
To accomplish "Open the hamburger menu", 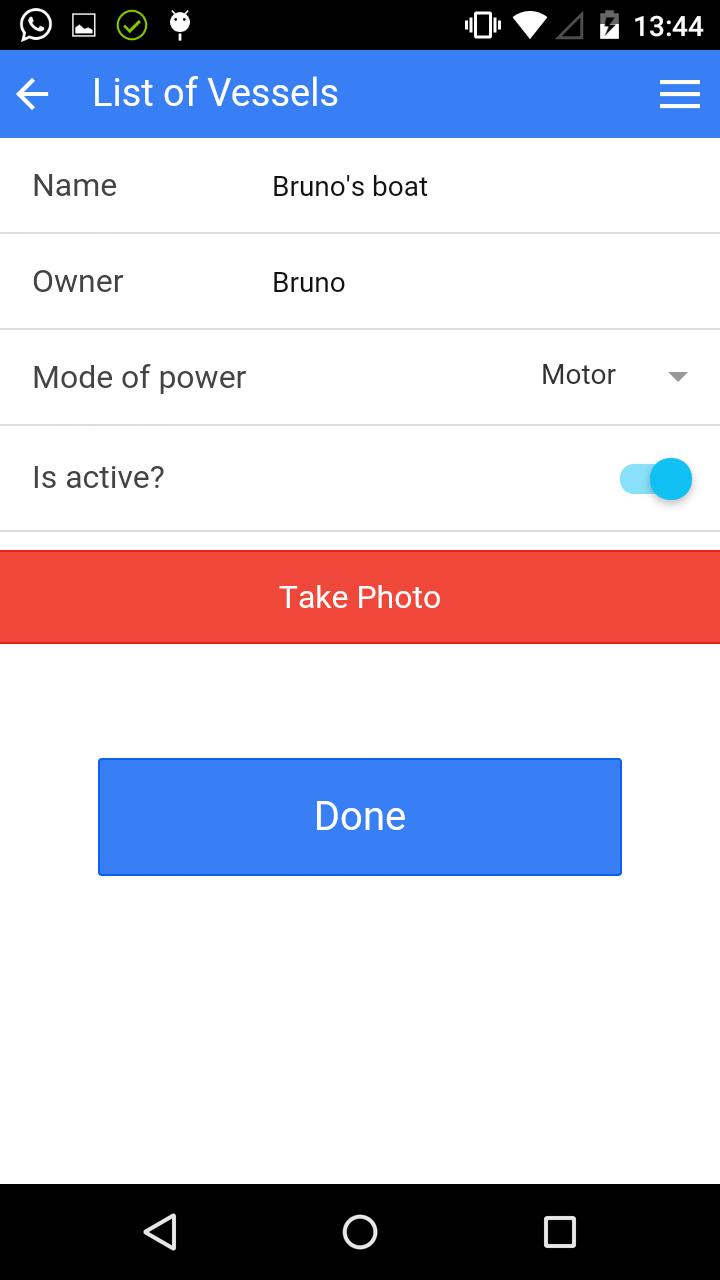I will coord(679,94).
